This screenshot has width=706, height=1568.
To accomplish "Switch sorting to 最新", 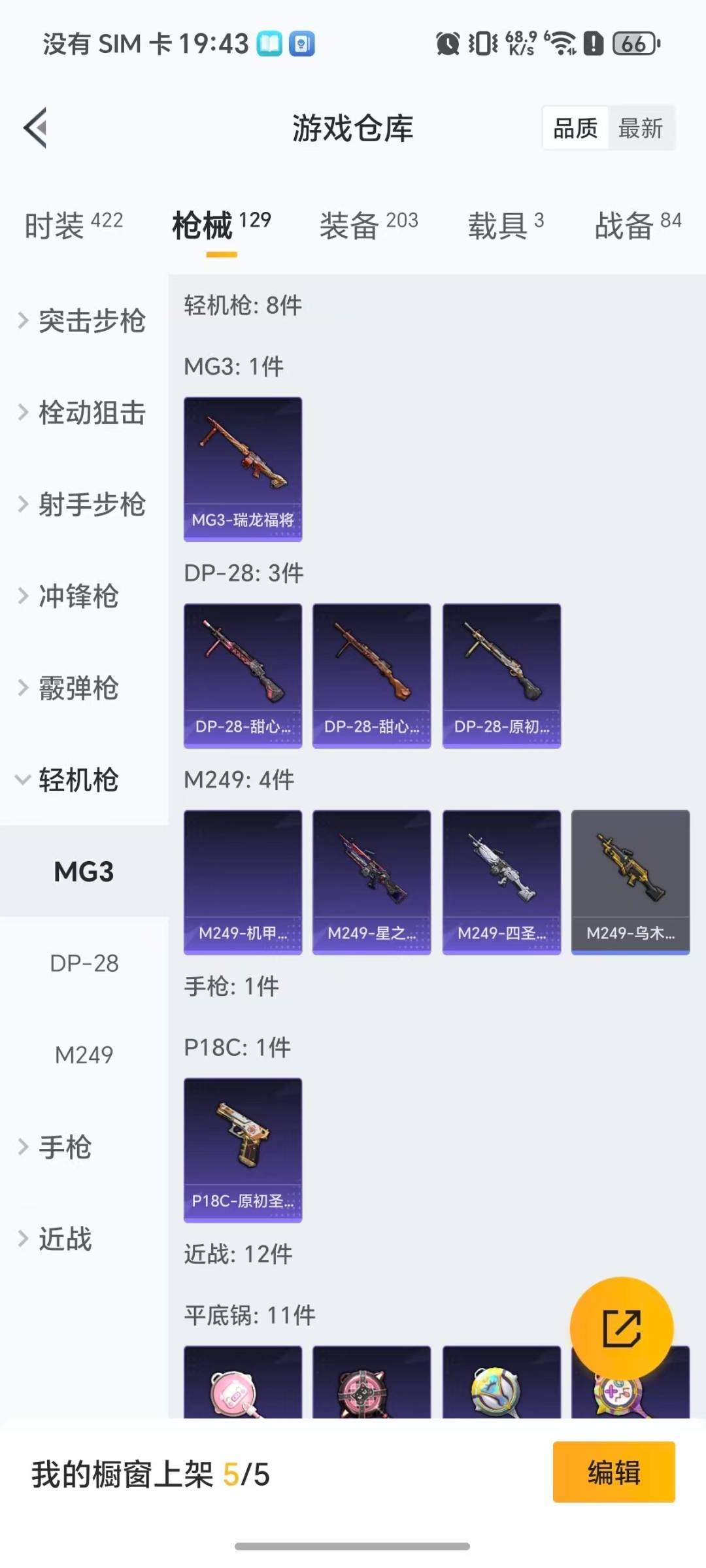I will point(641,128).
